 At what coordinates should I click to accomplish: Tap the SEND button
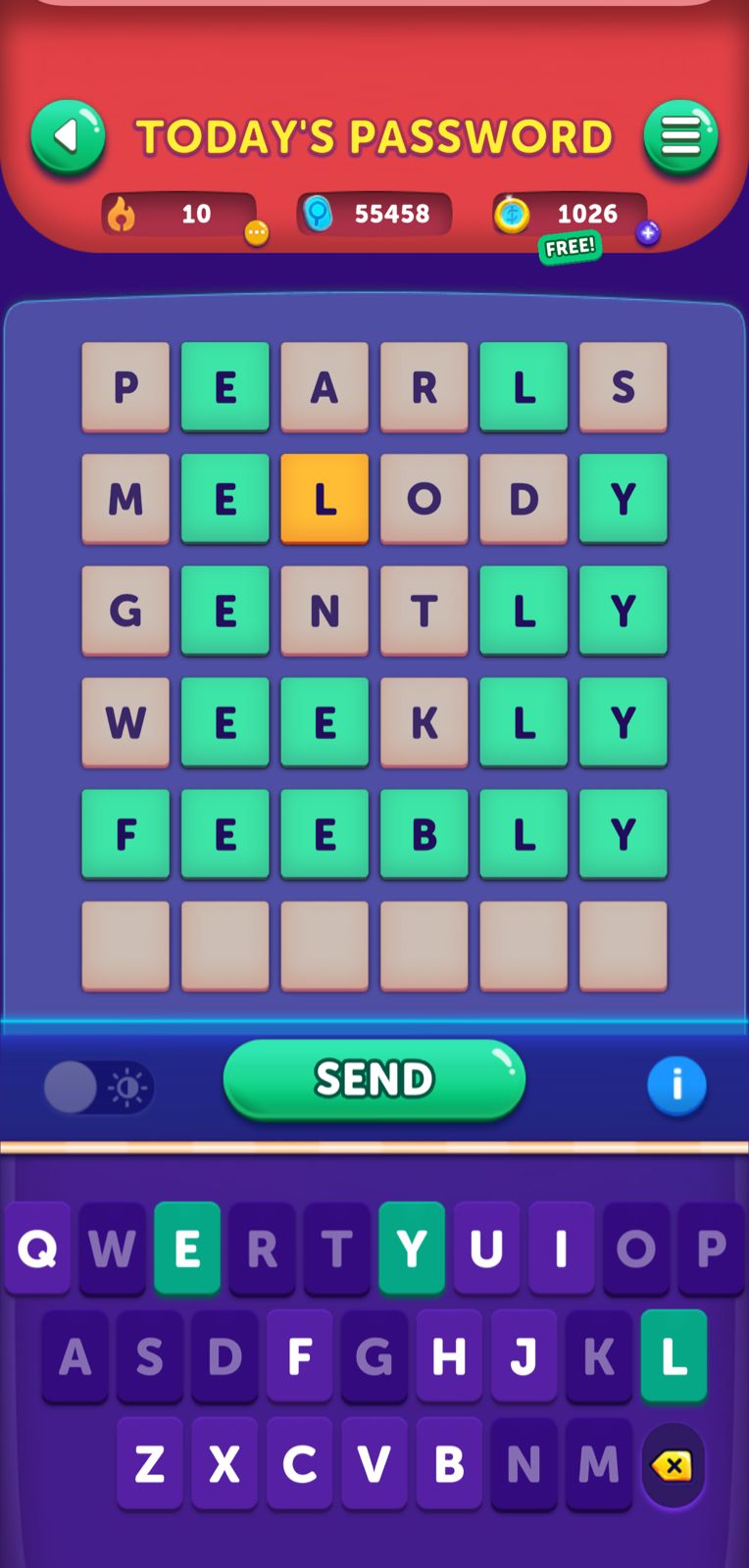click(x=374, y=1080)
